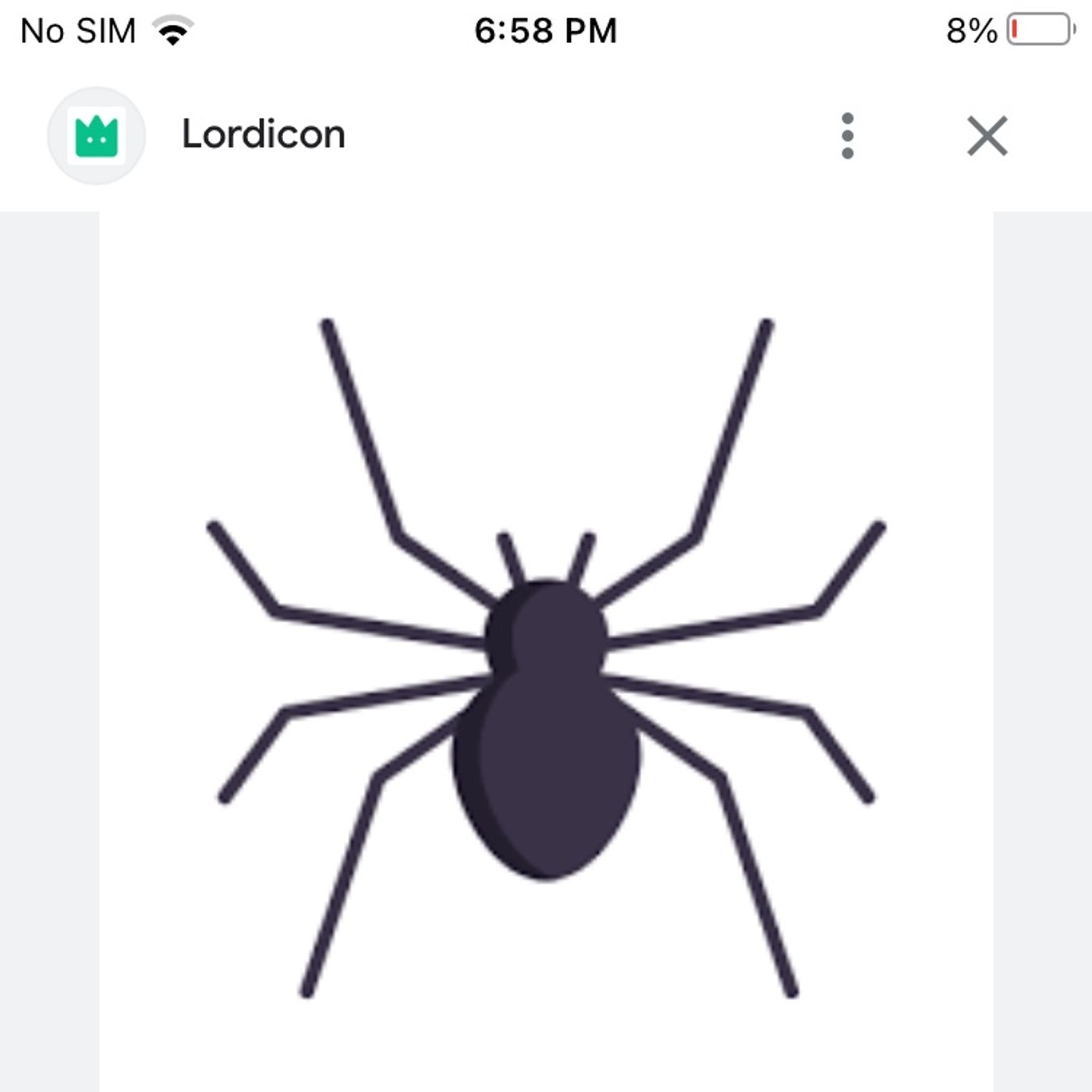Viewport: 1092px width, 1092px height.
Task: Open the Lordicon source site
Action: coord(263,134)
